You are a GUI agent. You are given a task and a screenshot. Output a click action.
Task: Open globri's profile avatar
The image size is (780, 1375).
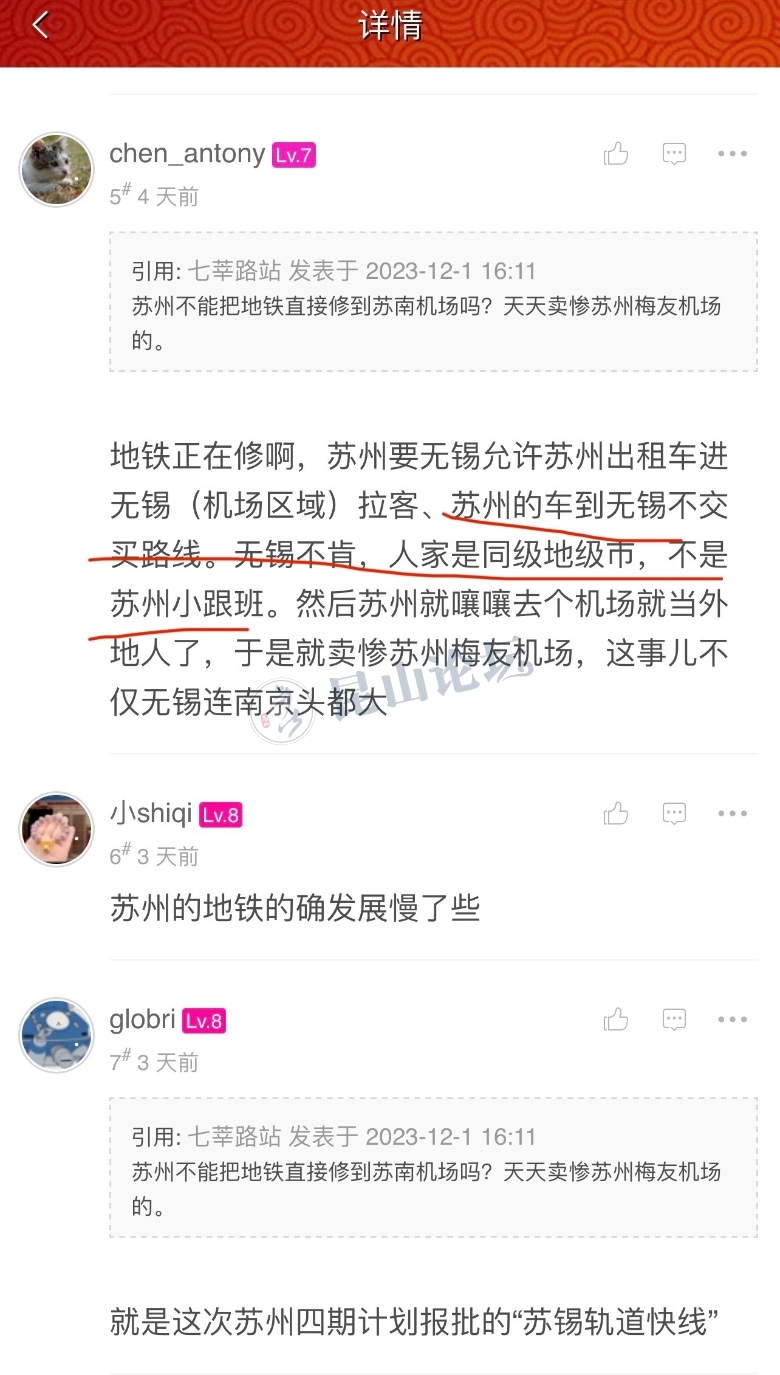point(56,1035)
